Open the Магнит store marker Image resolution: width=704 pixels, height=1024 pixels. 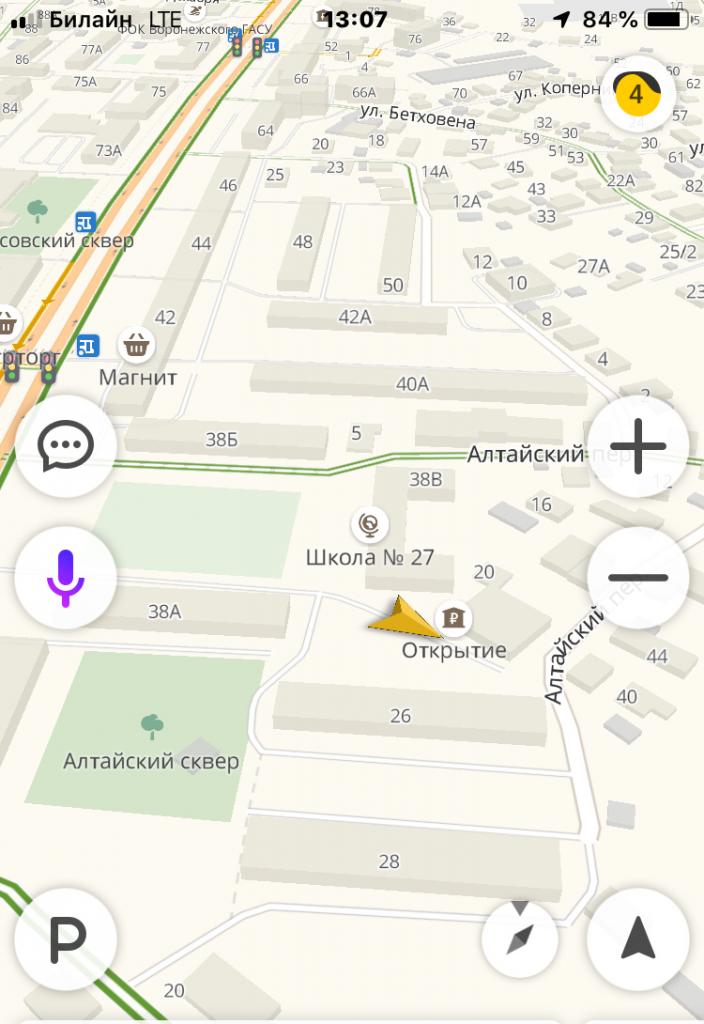point(136,346)
